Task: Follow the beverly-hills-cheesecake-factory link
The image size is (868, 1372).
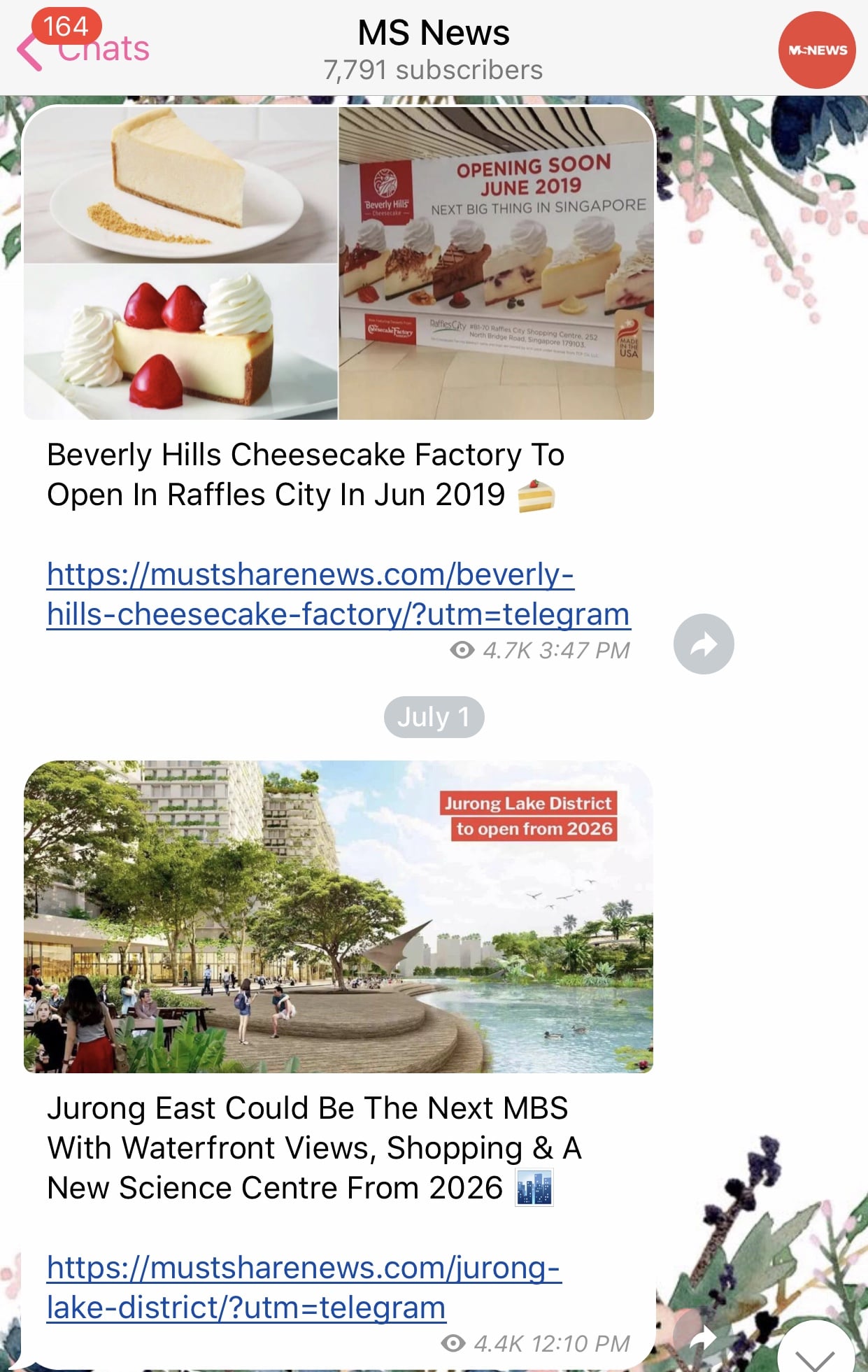Action: tap(338, 594)
